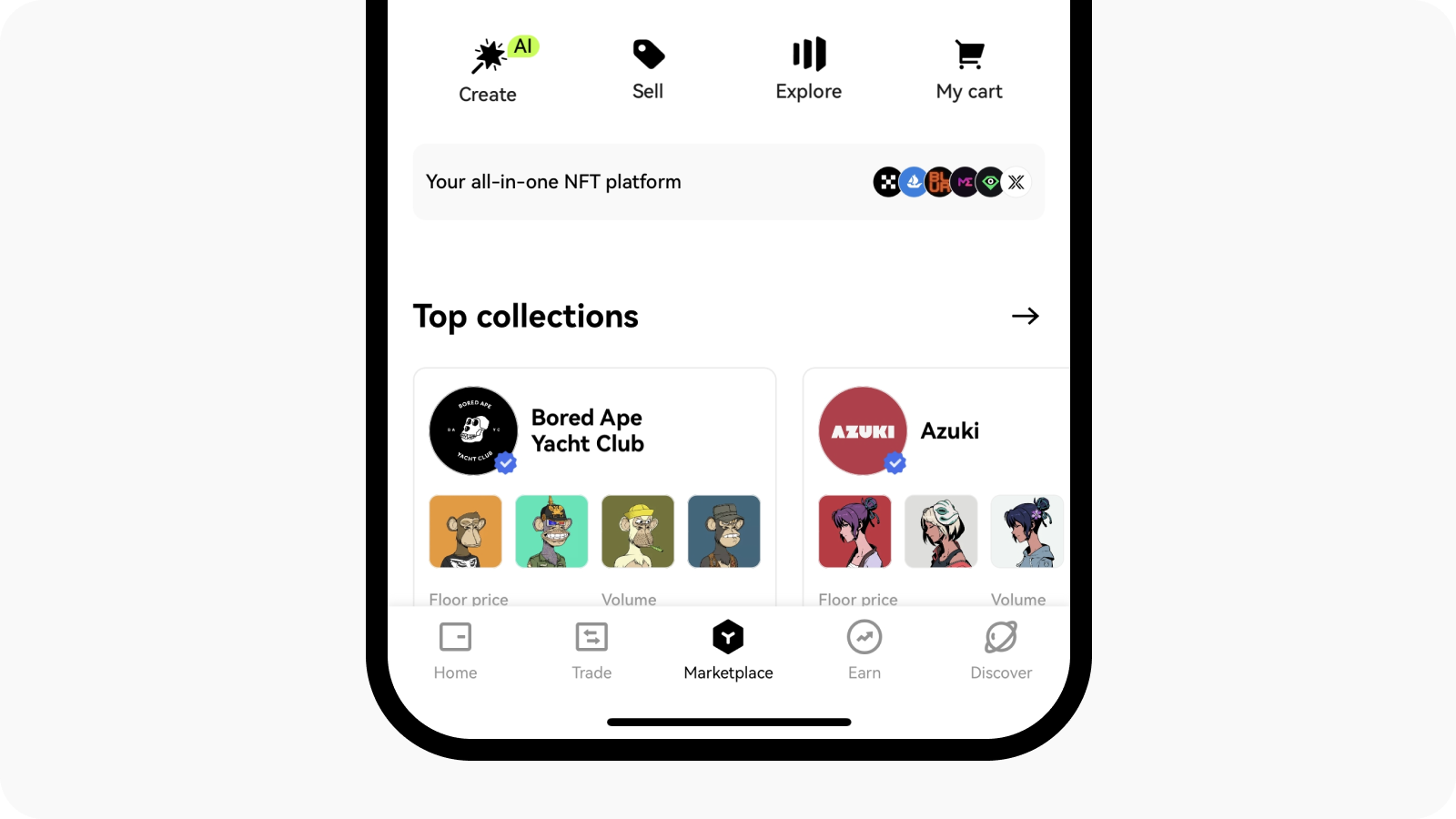Switch to the Home tab

(x=455, y=650)
